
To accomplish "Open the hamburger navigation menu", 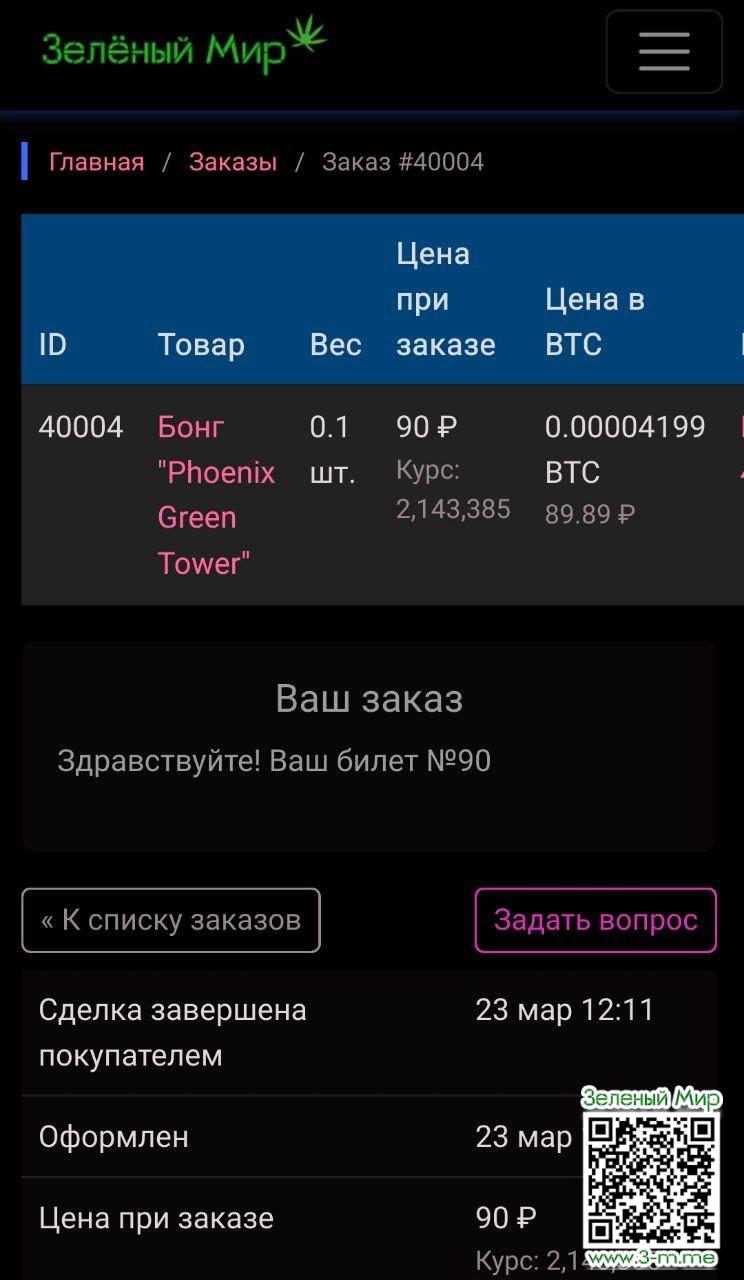I will 664,52.
